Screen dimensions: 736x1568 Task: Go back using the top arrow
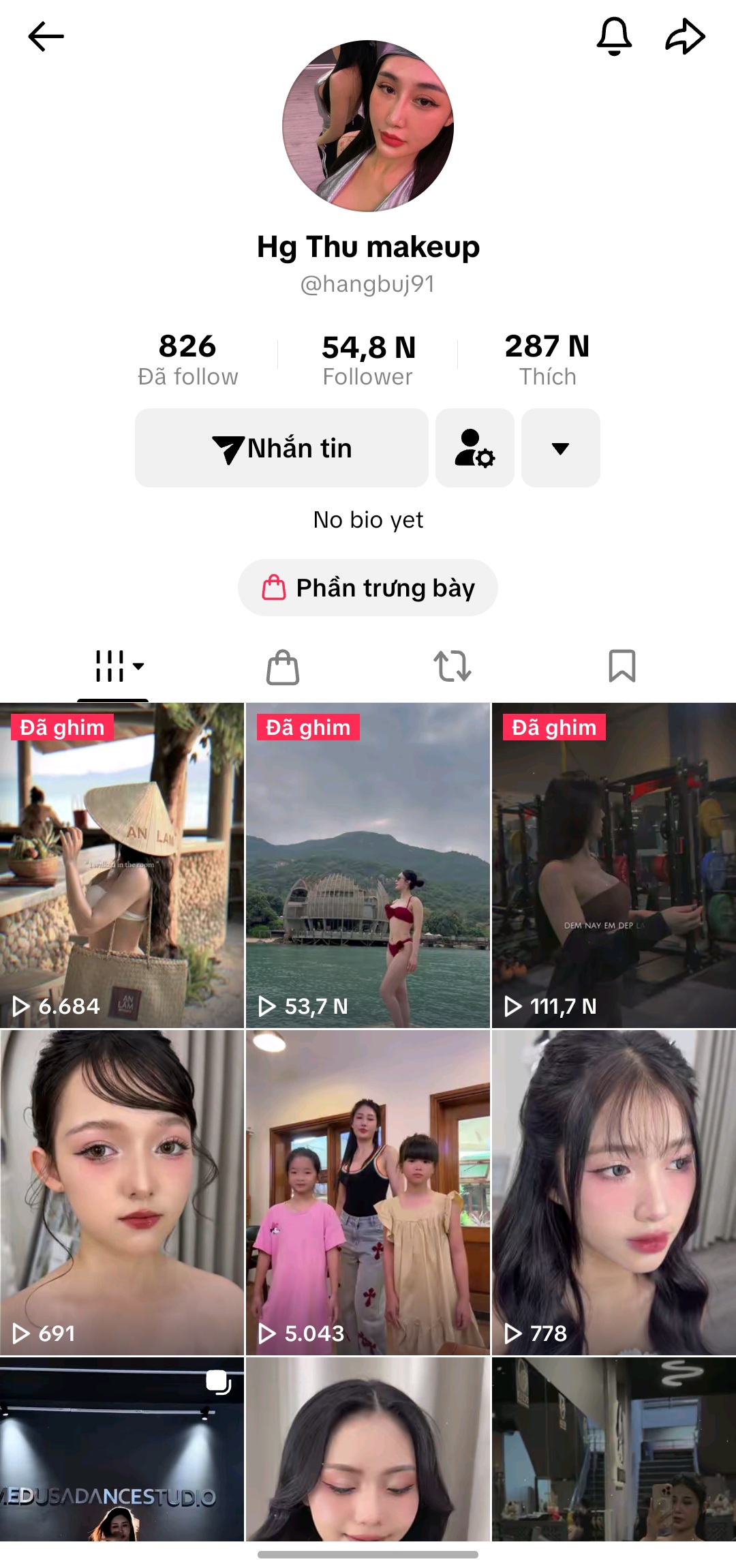click(46, 37)
